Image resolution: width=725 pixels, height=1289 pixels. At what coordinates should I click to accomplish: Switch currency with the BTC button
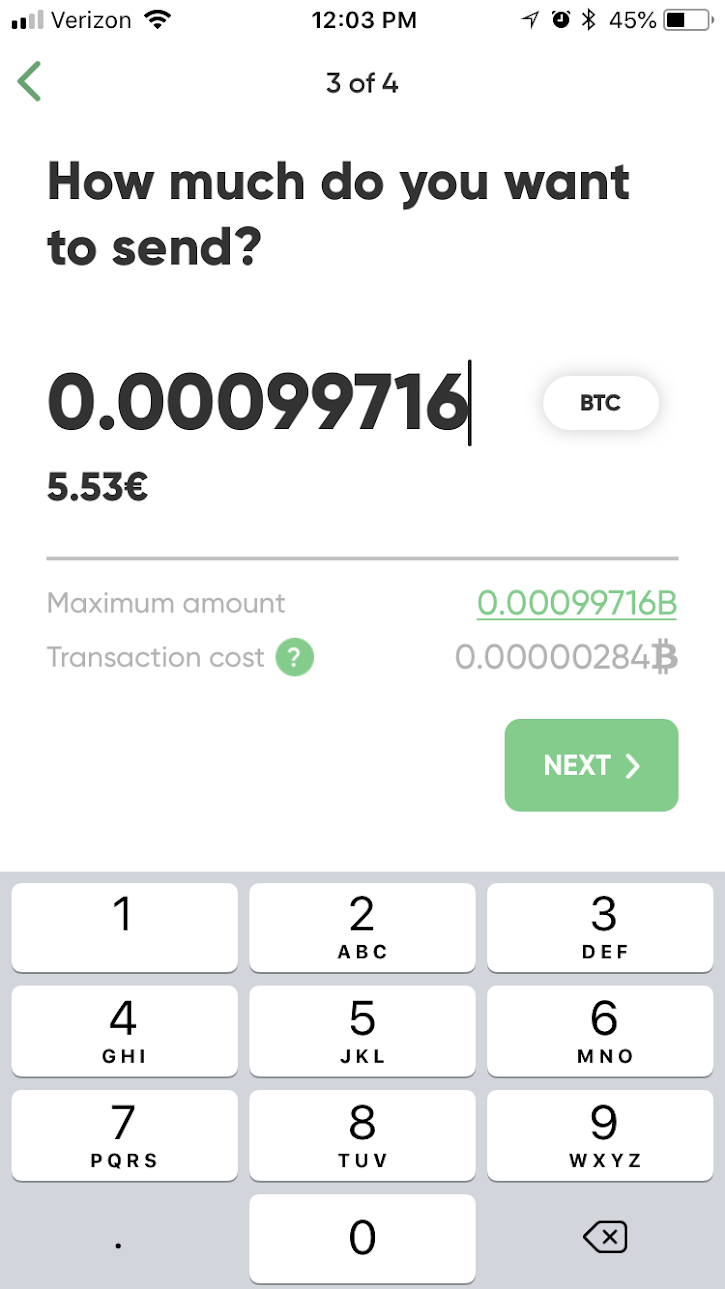click(601, 403)
